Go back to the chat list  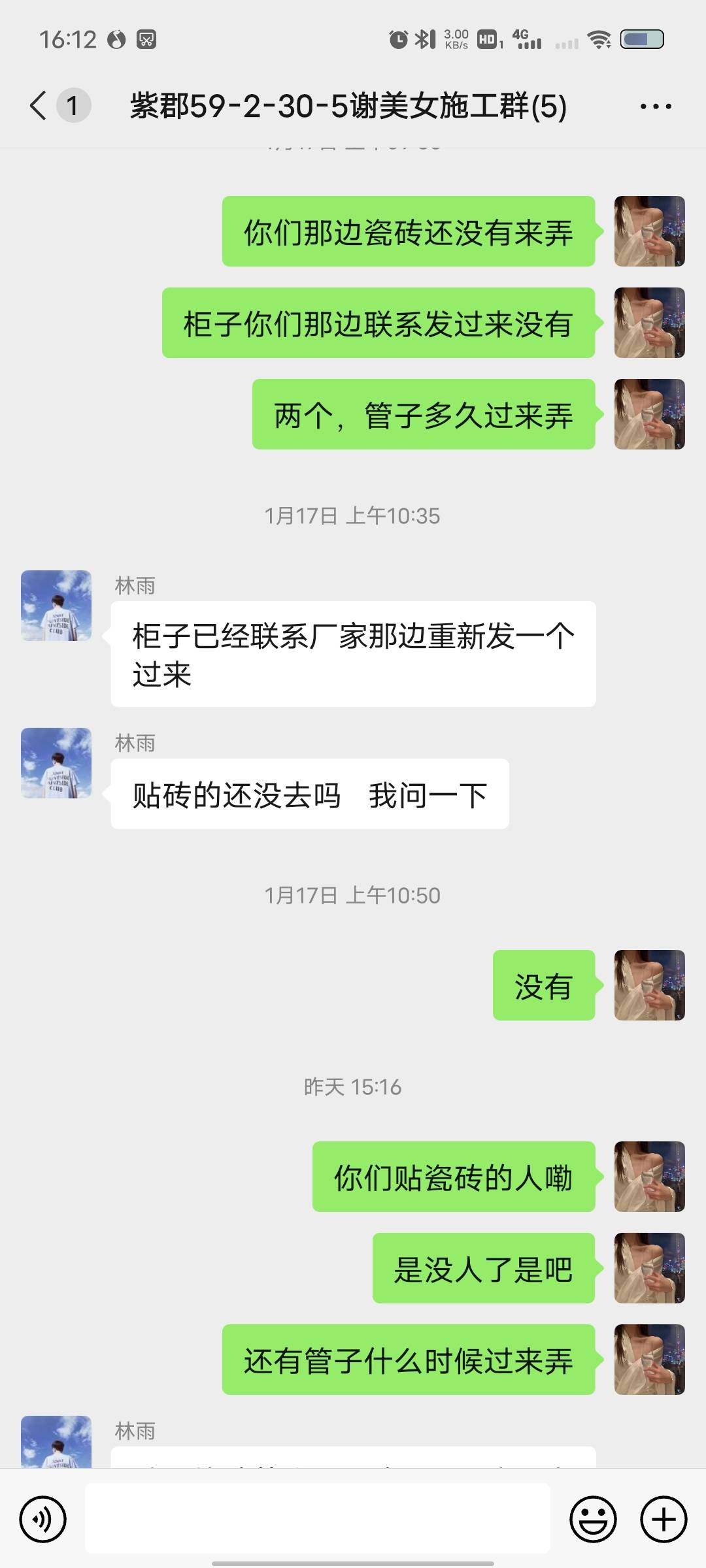[x=39, y=105]
